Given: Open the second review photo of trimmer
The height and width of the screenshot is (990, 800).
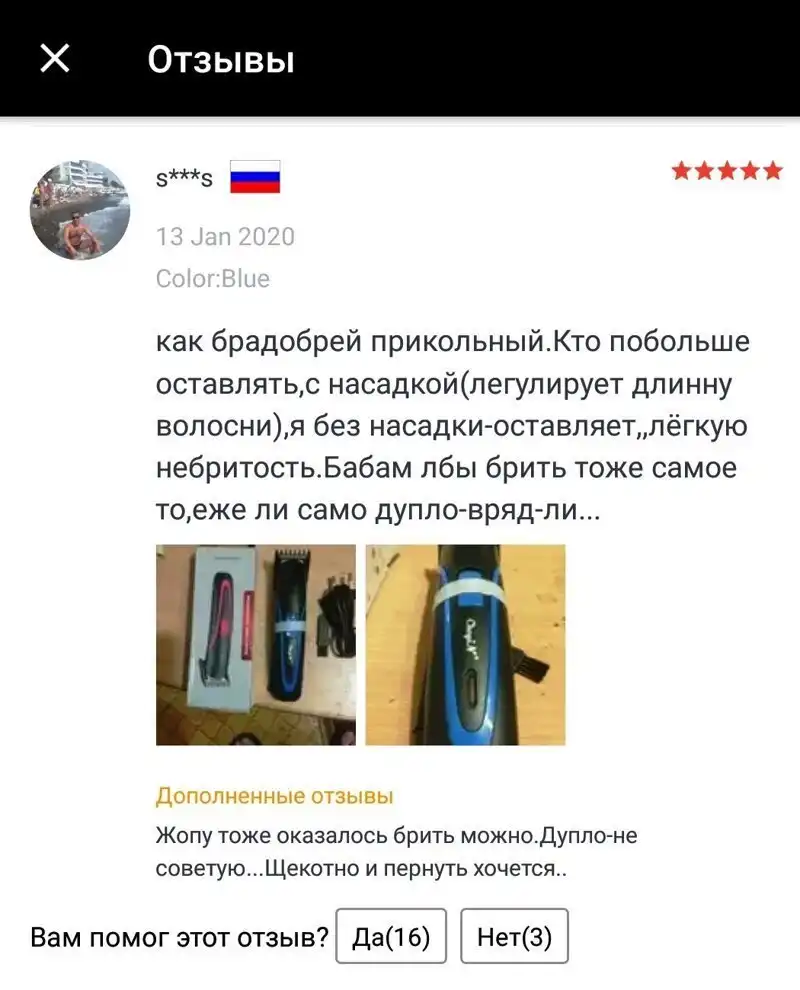Looking at the screenshot, I should coord(465,644).
